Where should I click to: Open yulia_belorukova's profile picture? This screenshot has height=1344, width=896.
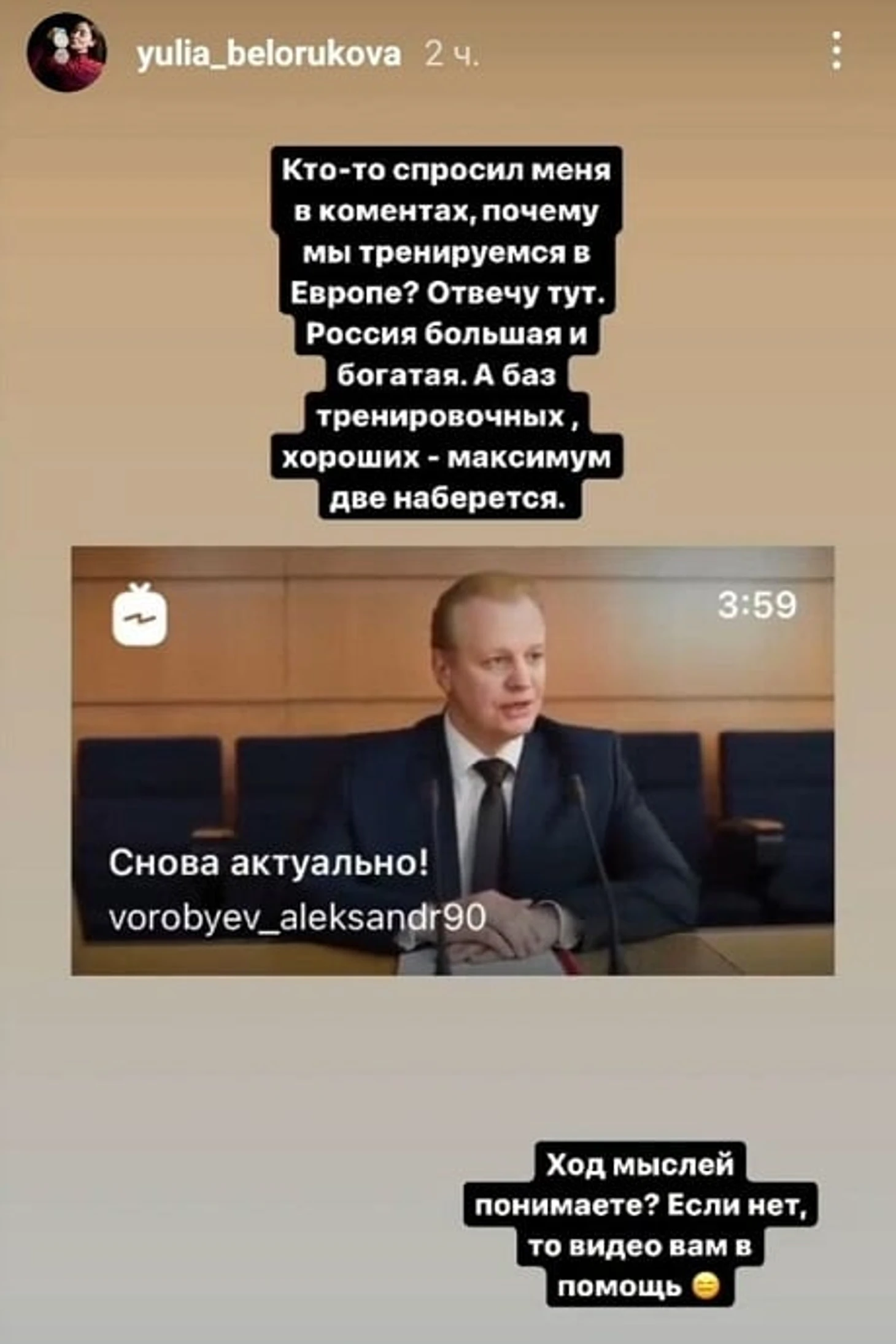[66, 53]
